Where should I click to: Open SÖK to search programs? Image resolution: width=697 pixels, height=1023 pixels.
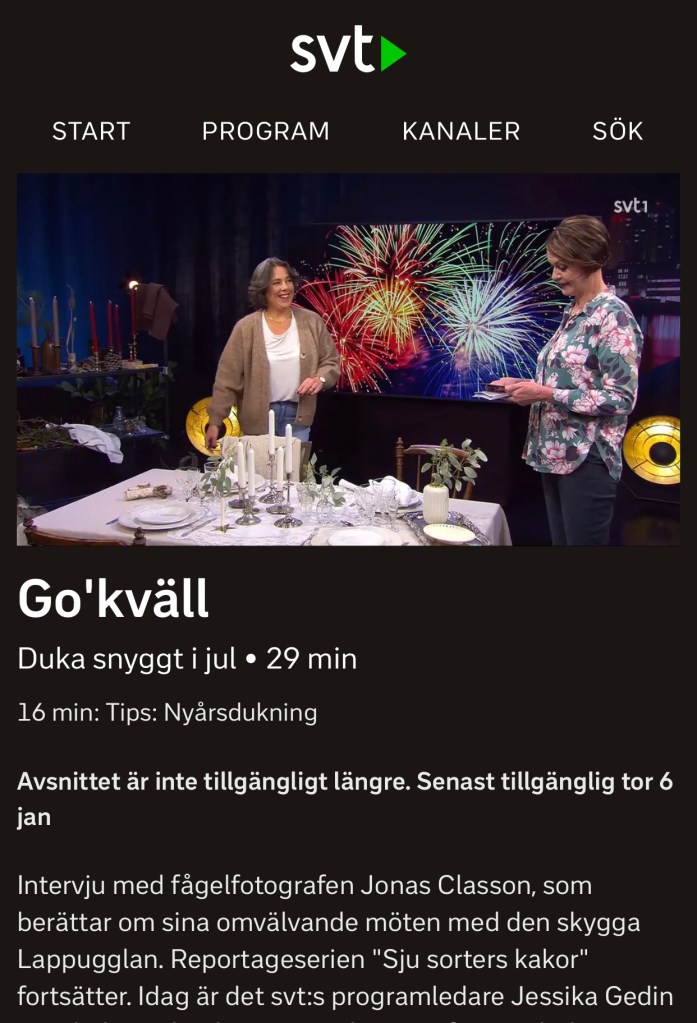click(x=617, y=131)
